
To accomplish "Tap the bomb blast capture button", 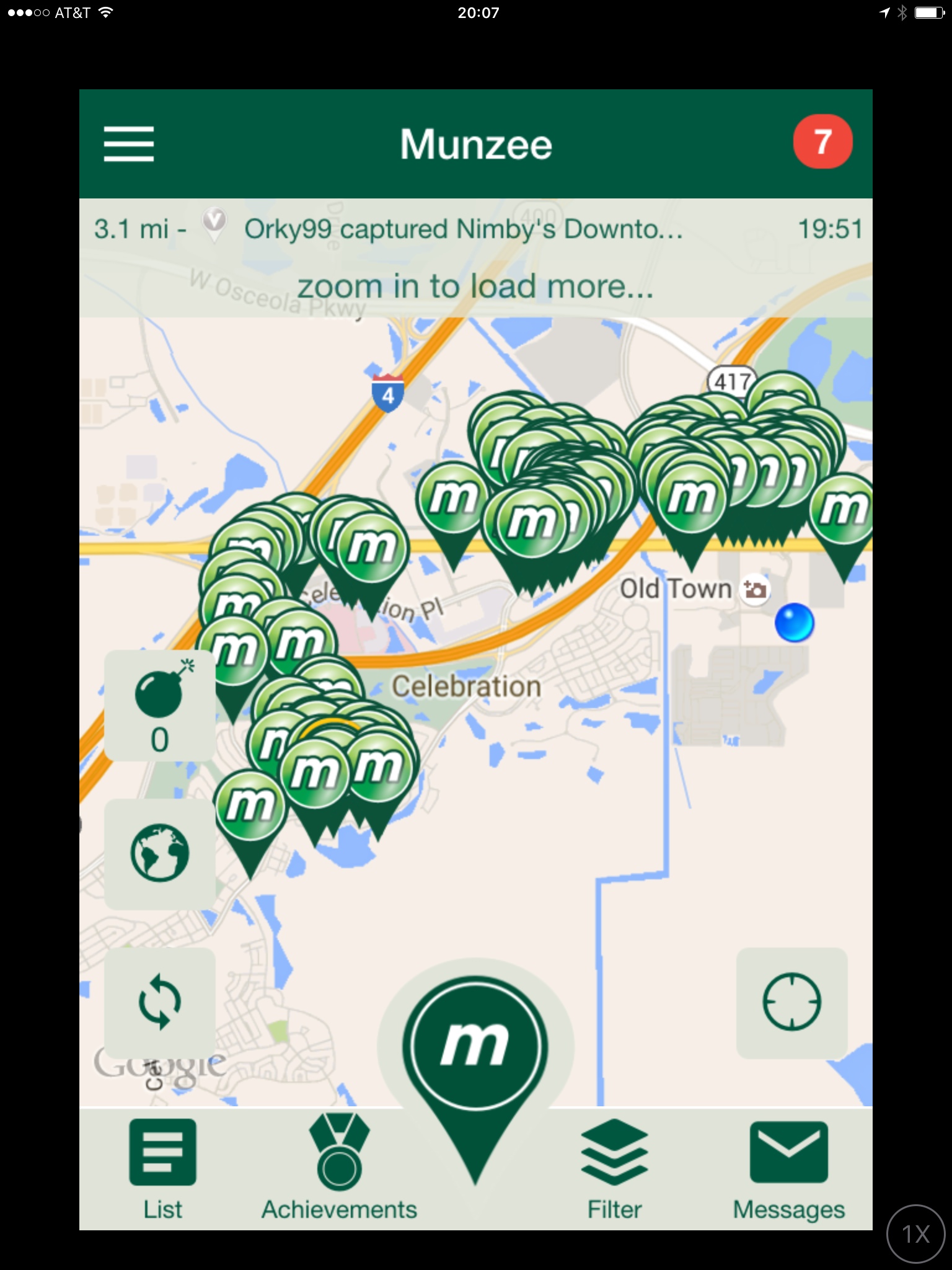I will click(x=160, y=705).
